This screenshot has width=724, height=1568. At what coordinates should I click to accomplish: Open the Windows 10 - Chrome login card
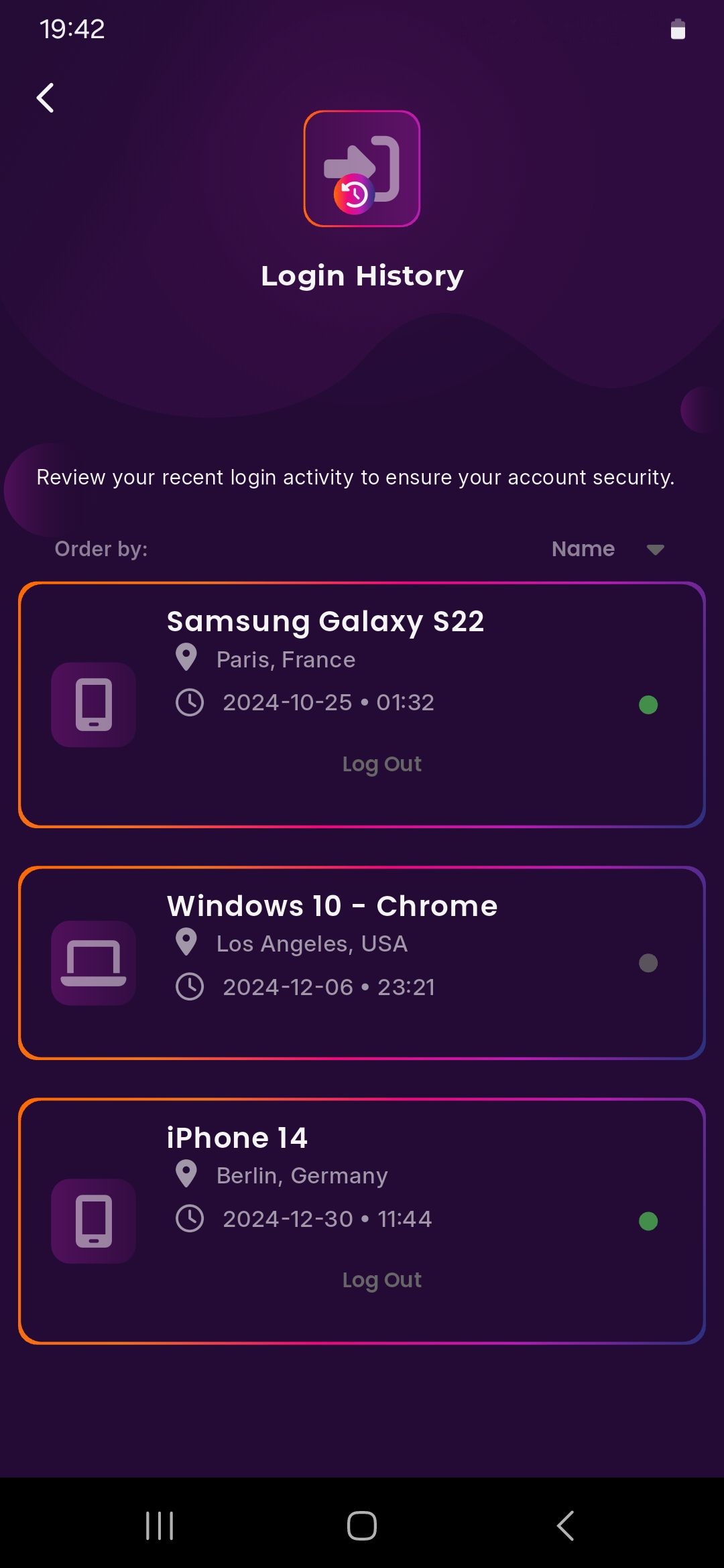(x=362, y=963)
